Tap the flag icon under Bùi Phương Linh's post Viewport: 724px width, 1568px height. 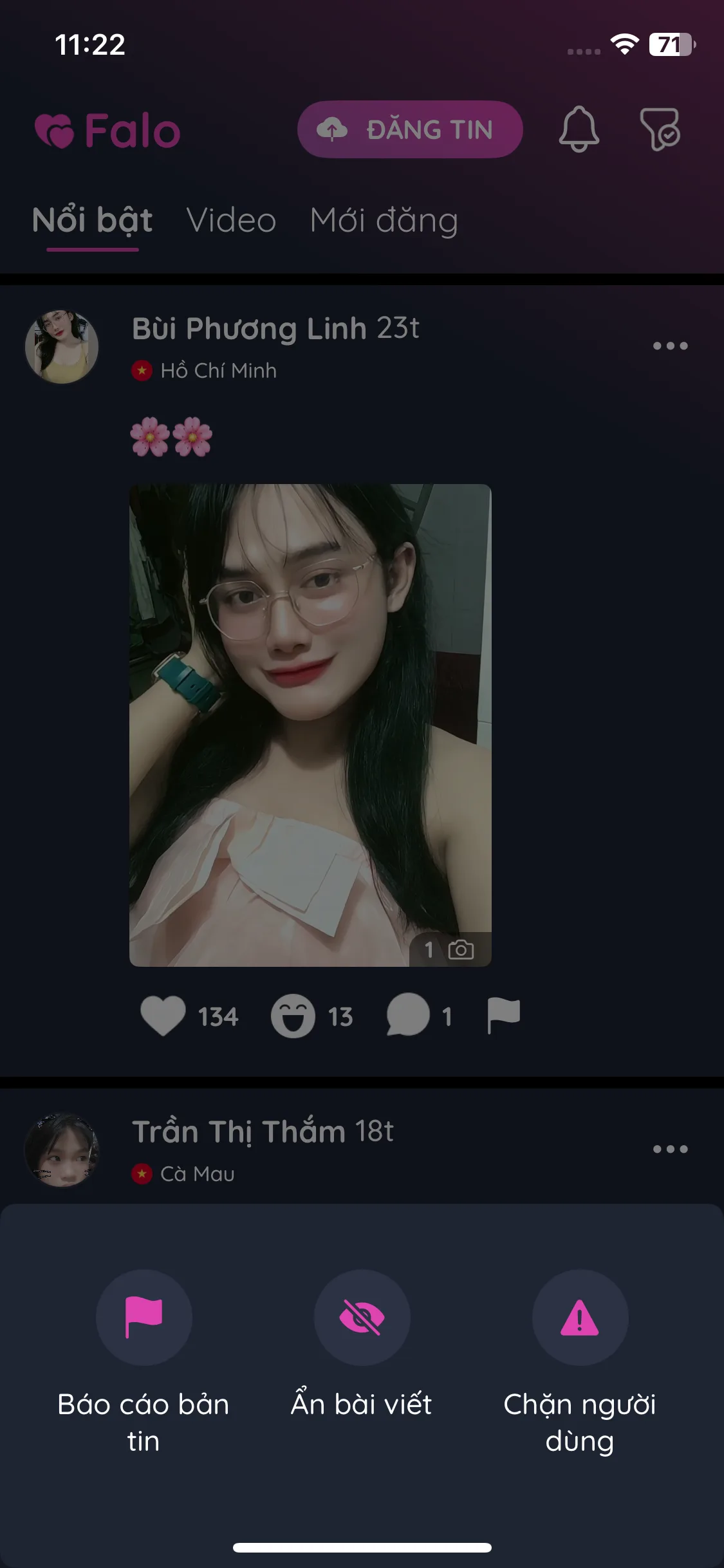(503, 1015)
